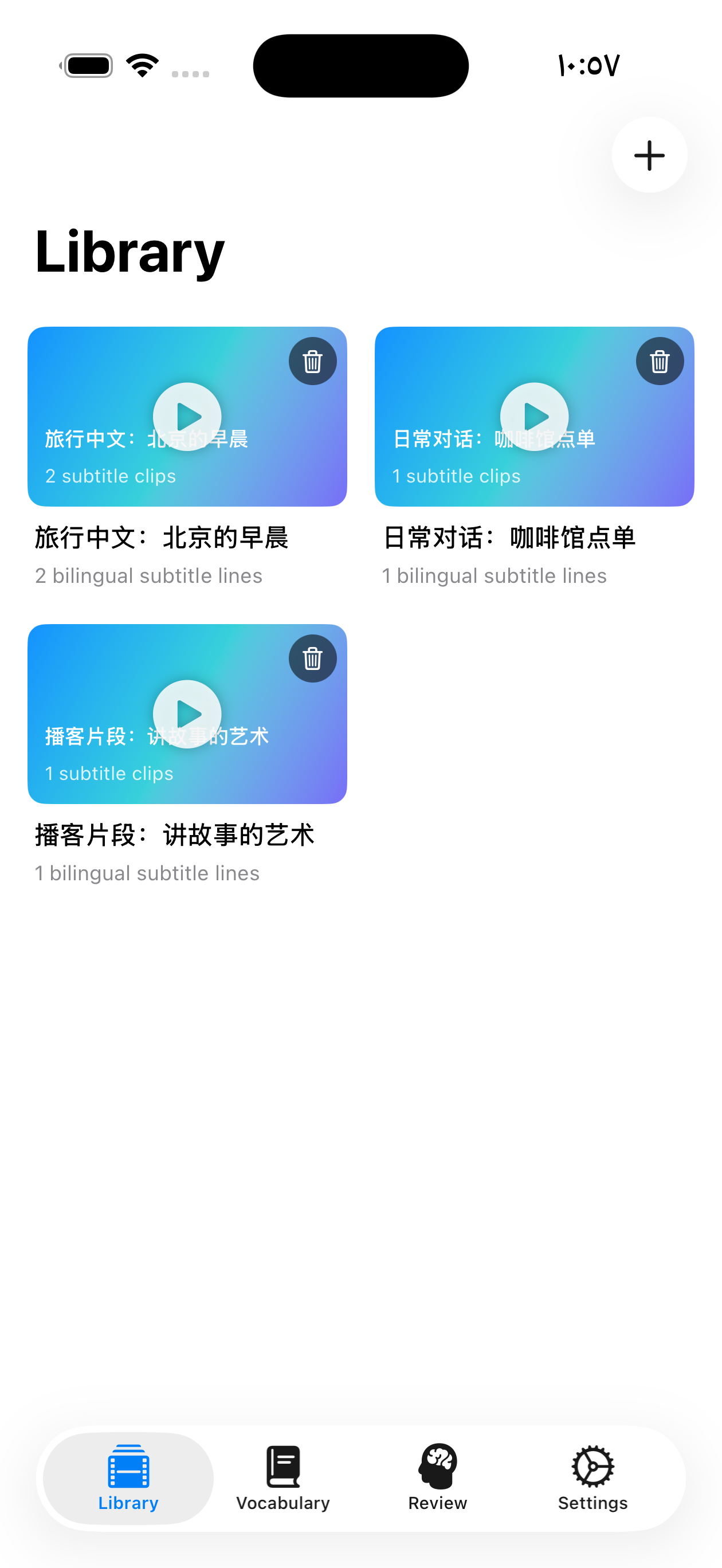Add a new item with the plus button
722x1568 pixels.
coord(649,155)
